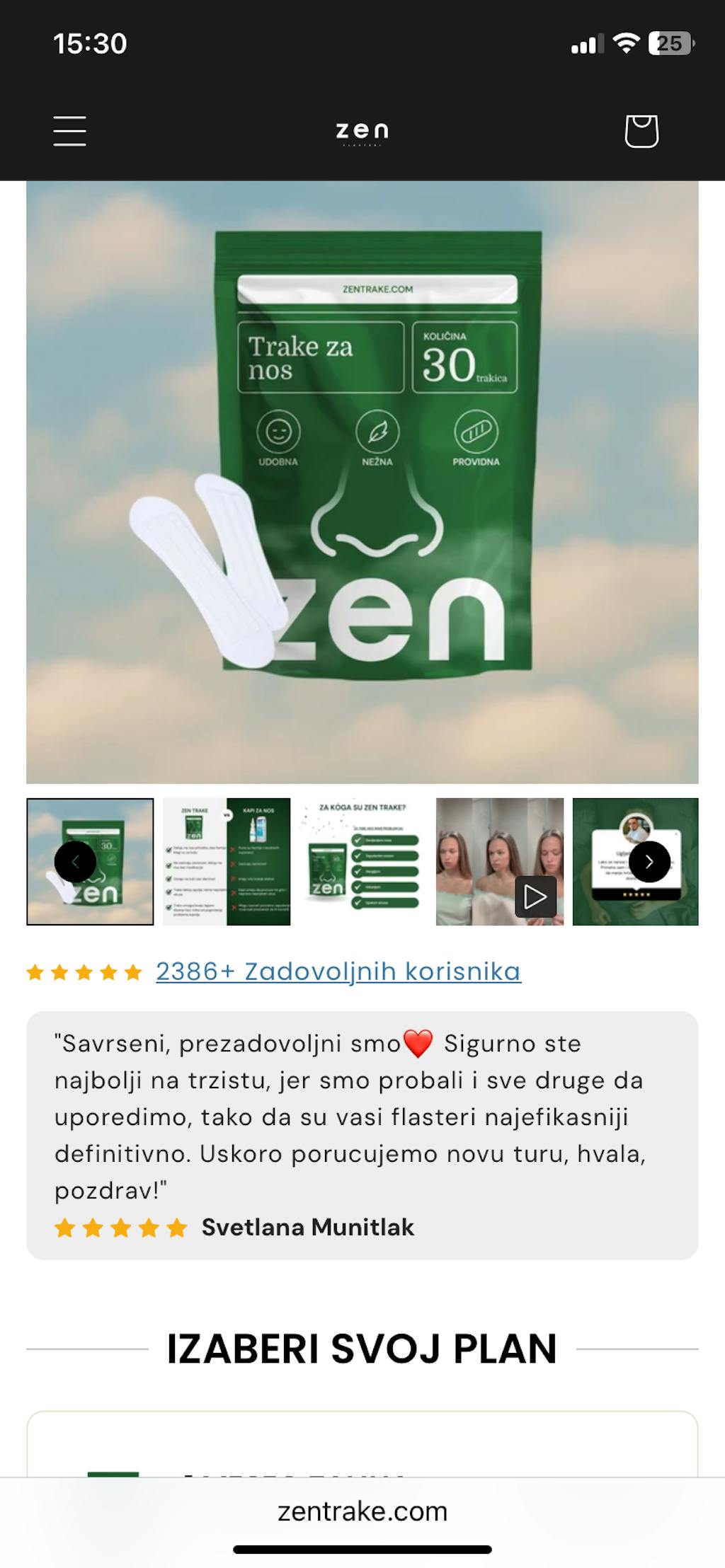
Task: Tap the zen logo in the header
Action: 362,132
